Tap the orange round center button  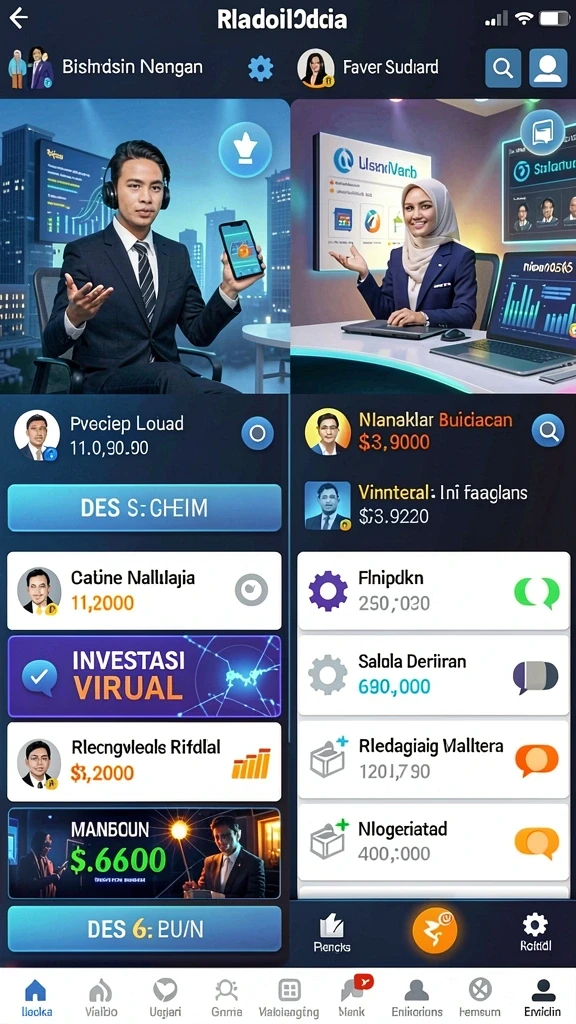[x=434, y=928]
